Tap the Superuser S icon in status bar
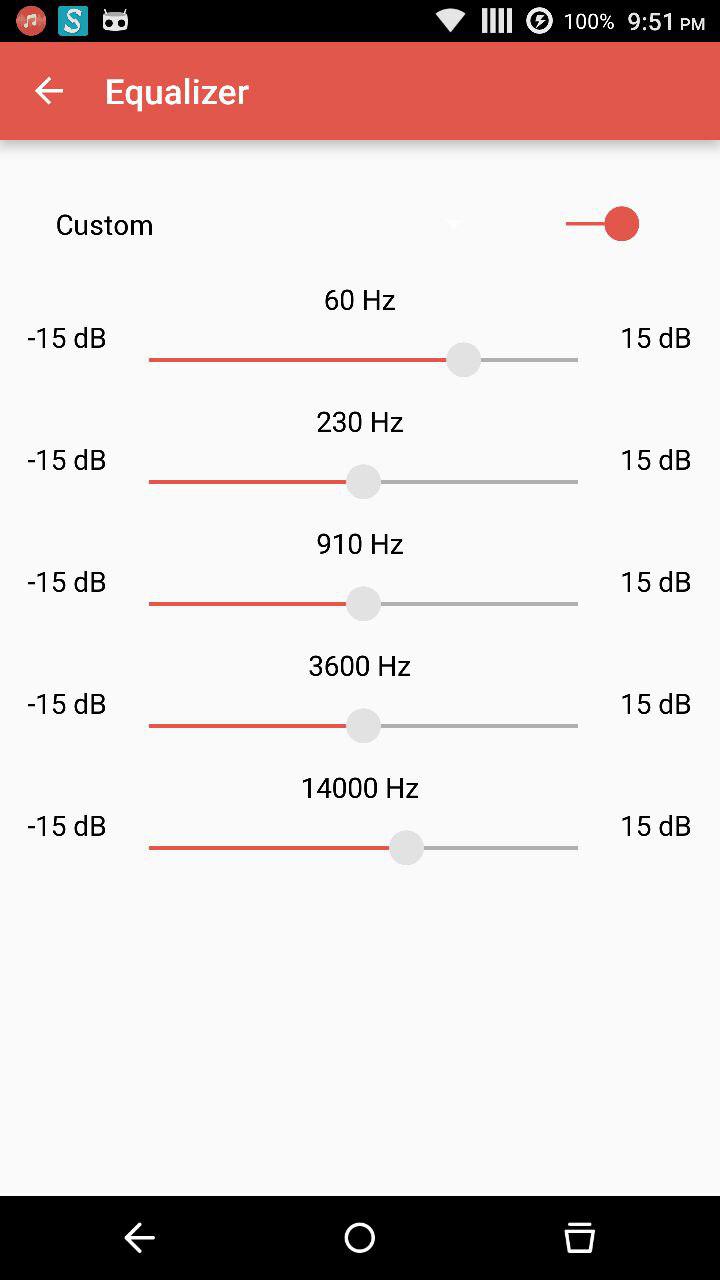The image size is (720, 1280). (x=71, y=19)
